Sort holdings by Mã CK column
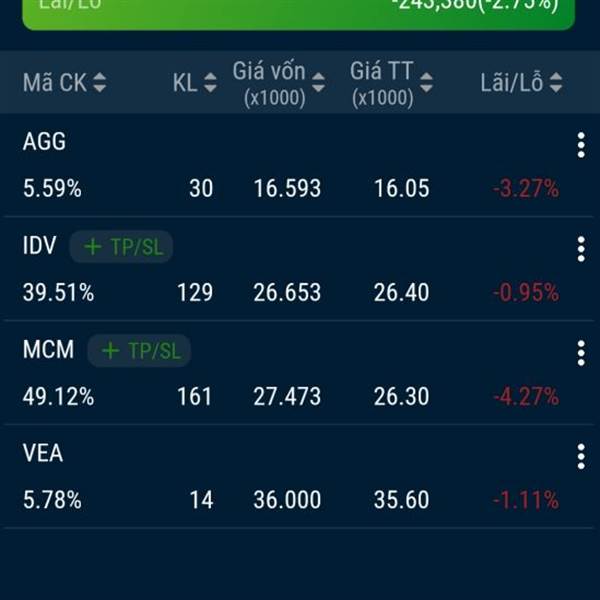 point(64,83)
